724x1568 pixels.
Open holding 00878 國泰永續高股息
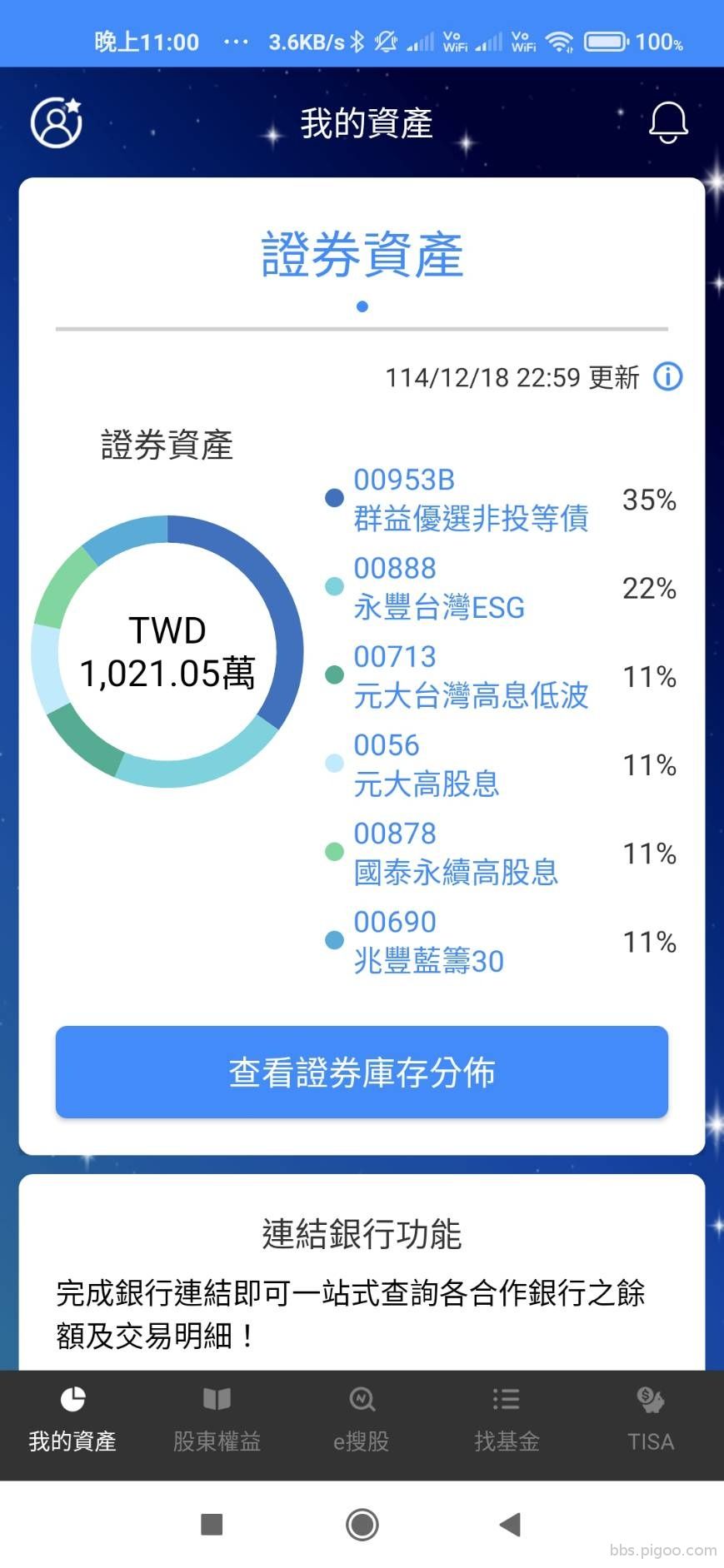(x=455, y=853)
